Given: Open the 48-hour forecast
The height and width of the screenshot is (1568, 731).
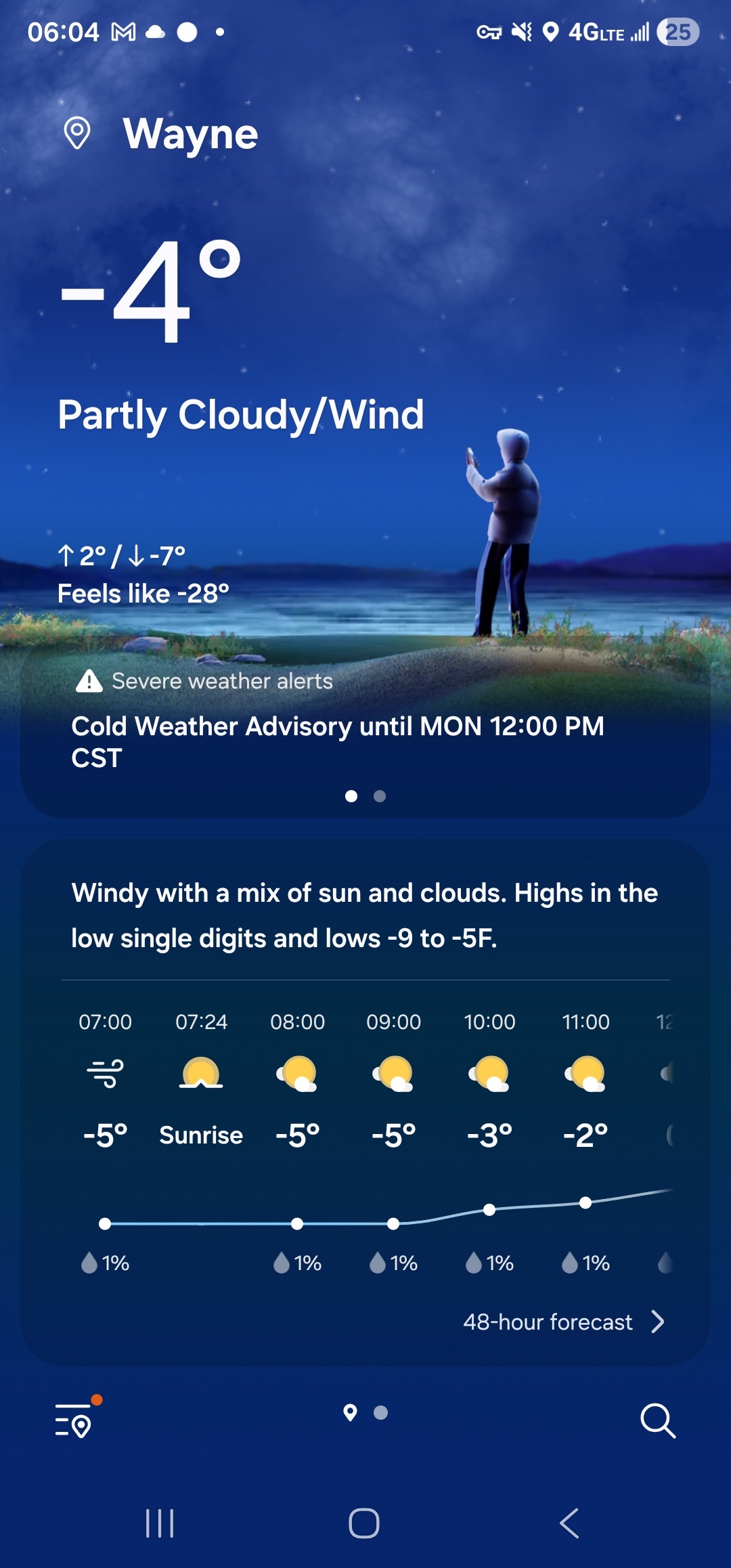Looking at the screenshot, I should click(x=563, y=1322).
